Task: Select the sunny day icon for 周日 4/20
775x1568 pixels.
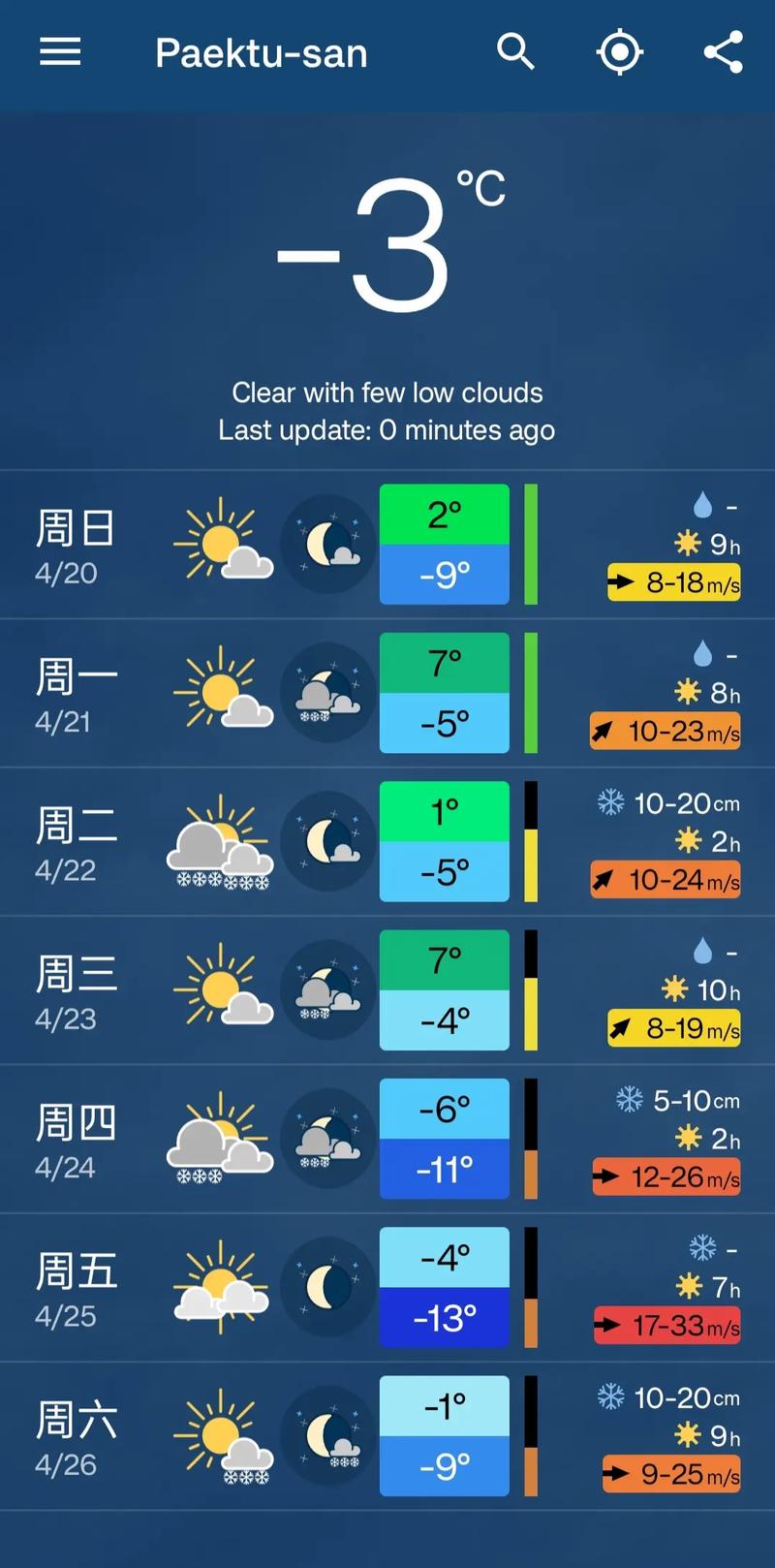Action: coord(221,543)
